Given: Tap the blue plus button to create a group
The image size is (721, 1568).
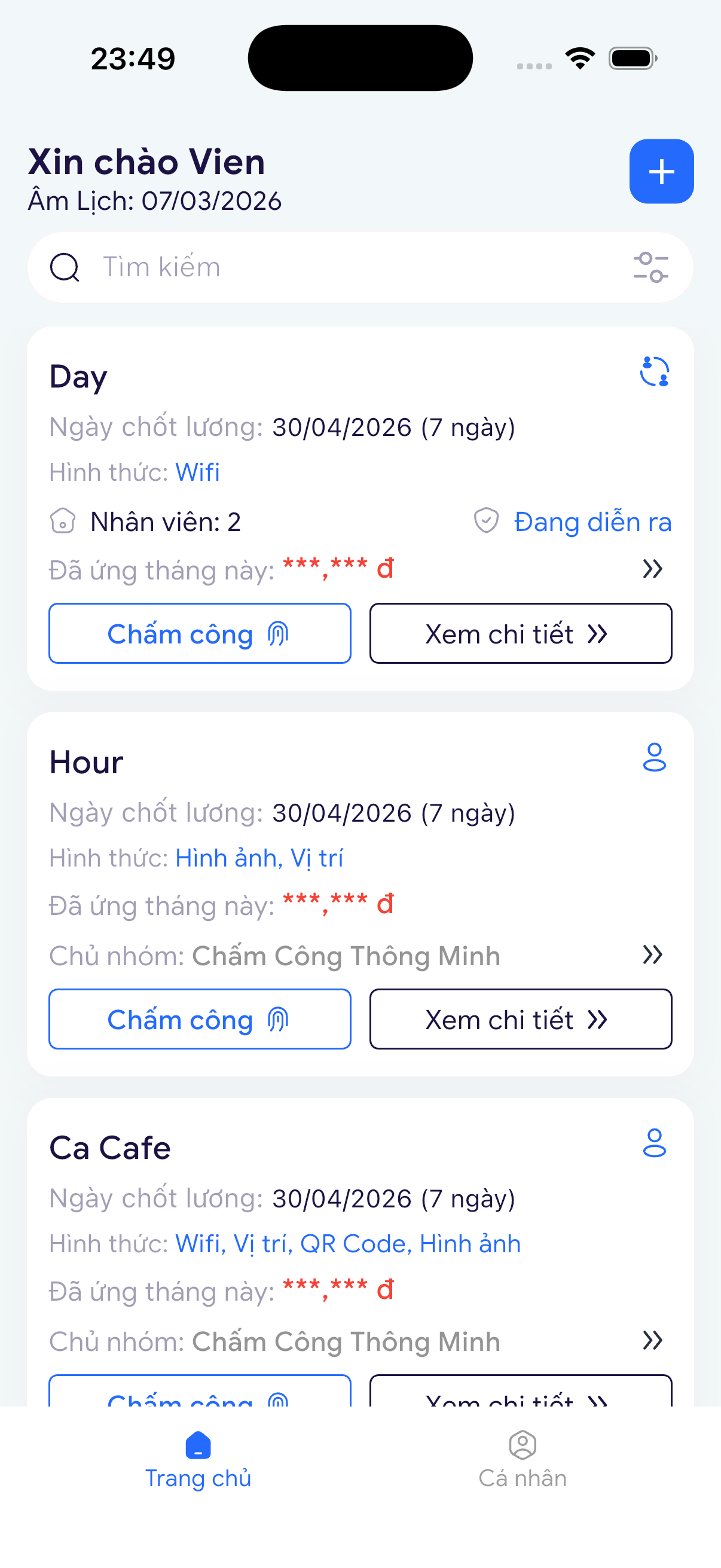Looking at the screenshot, I should [x=661, y=171].
